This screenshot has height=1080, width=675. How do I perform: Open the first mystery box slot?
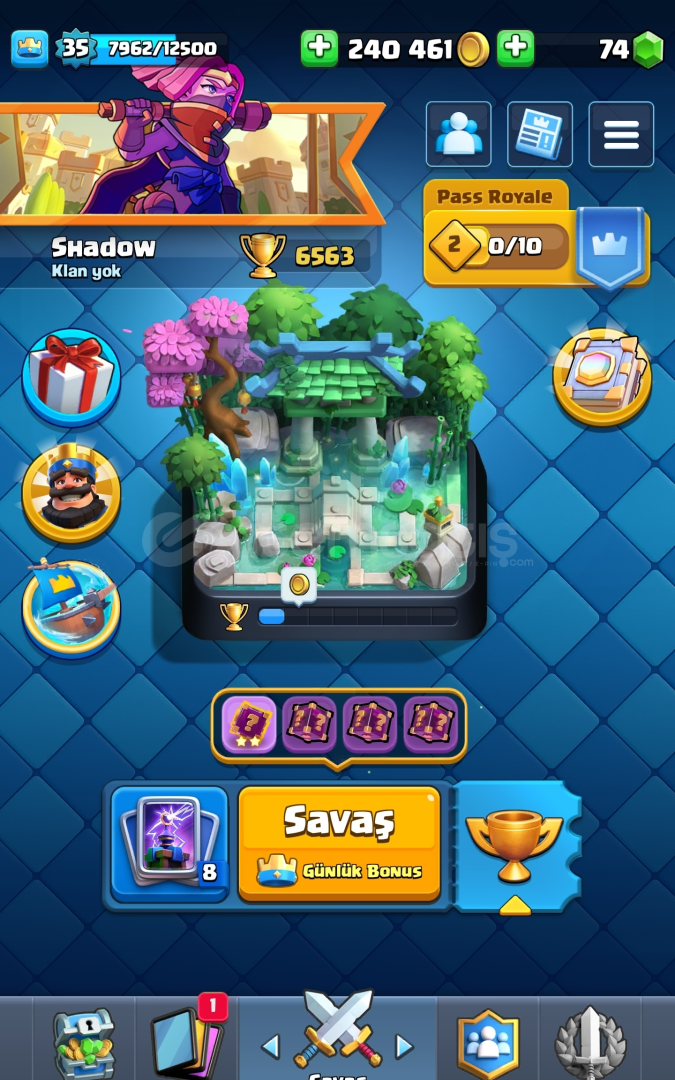248,725
